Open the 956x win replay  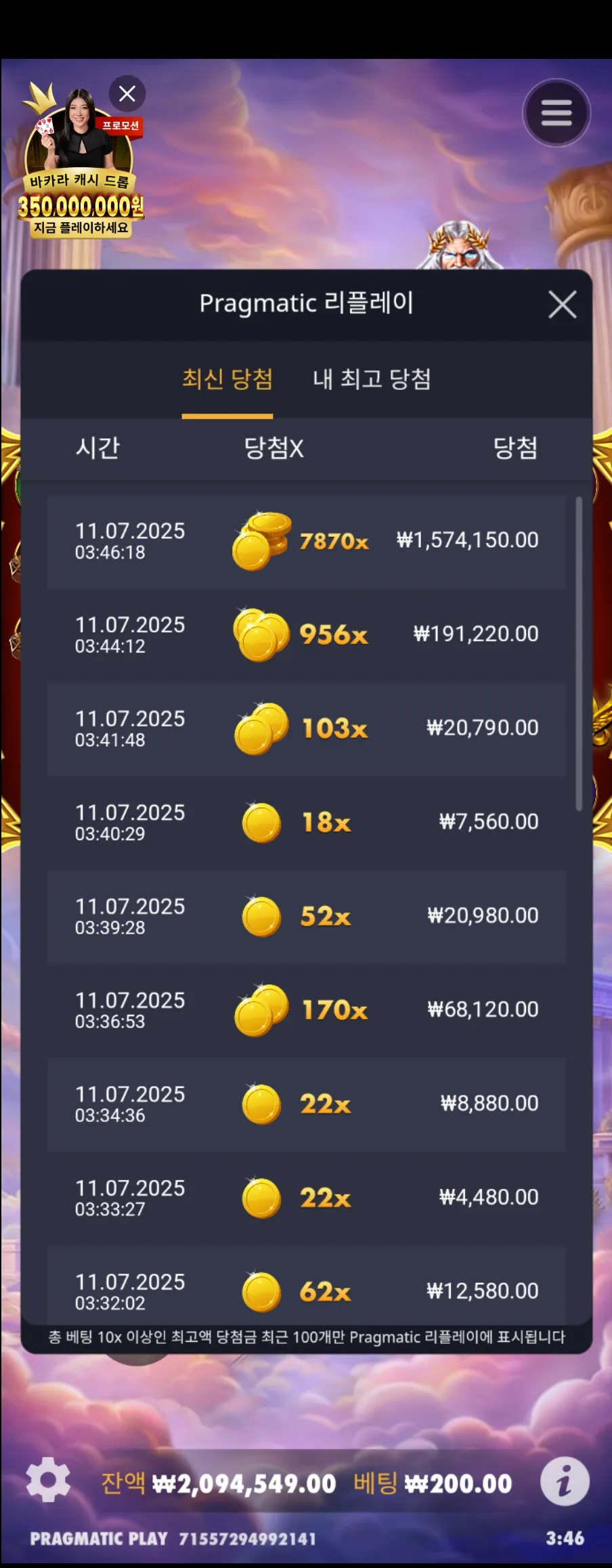[307, 635]
